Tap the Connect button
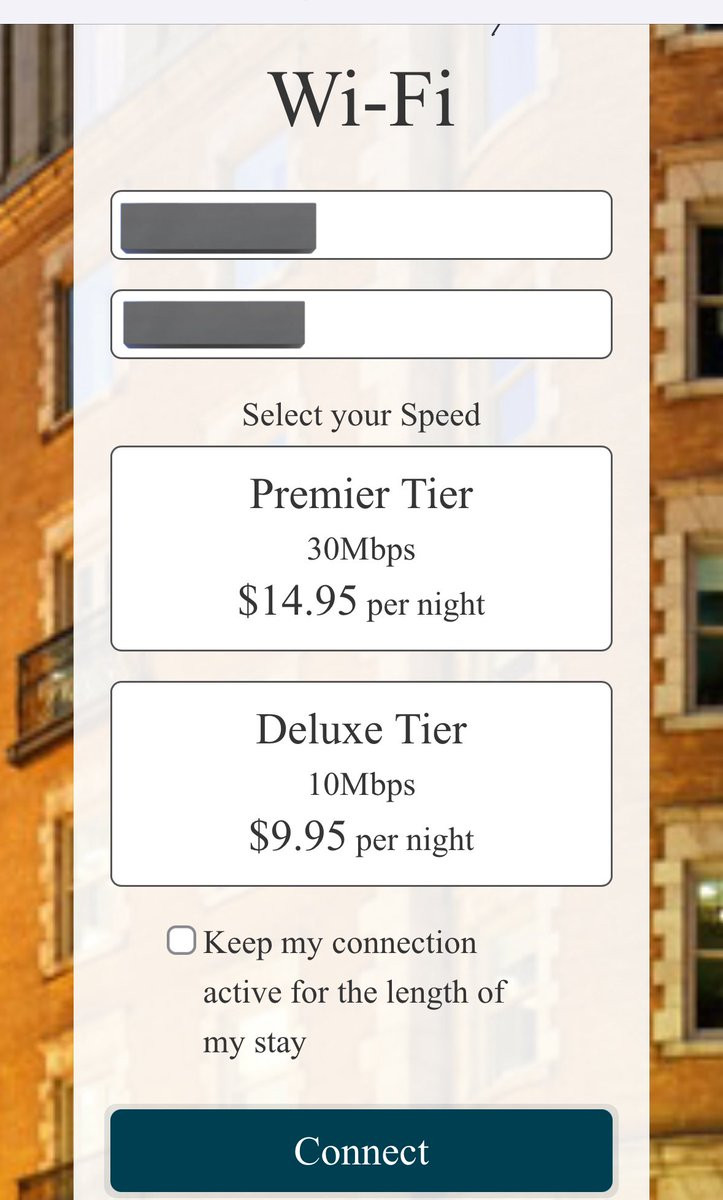 (x=360, y=1150)
